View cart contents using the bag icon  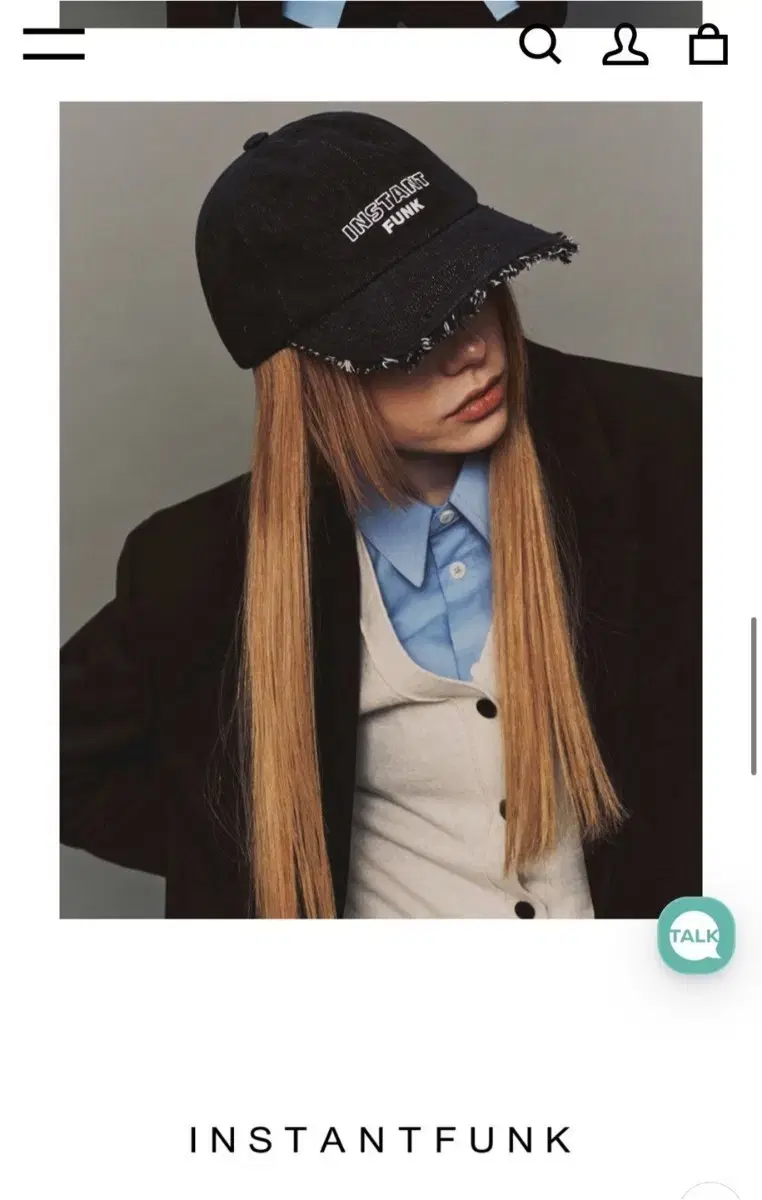710,47
